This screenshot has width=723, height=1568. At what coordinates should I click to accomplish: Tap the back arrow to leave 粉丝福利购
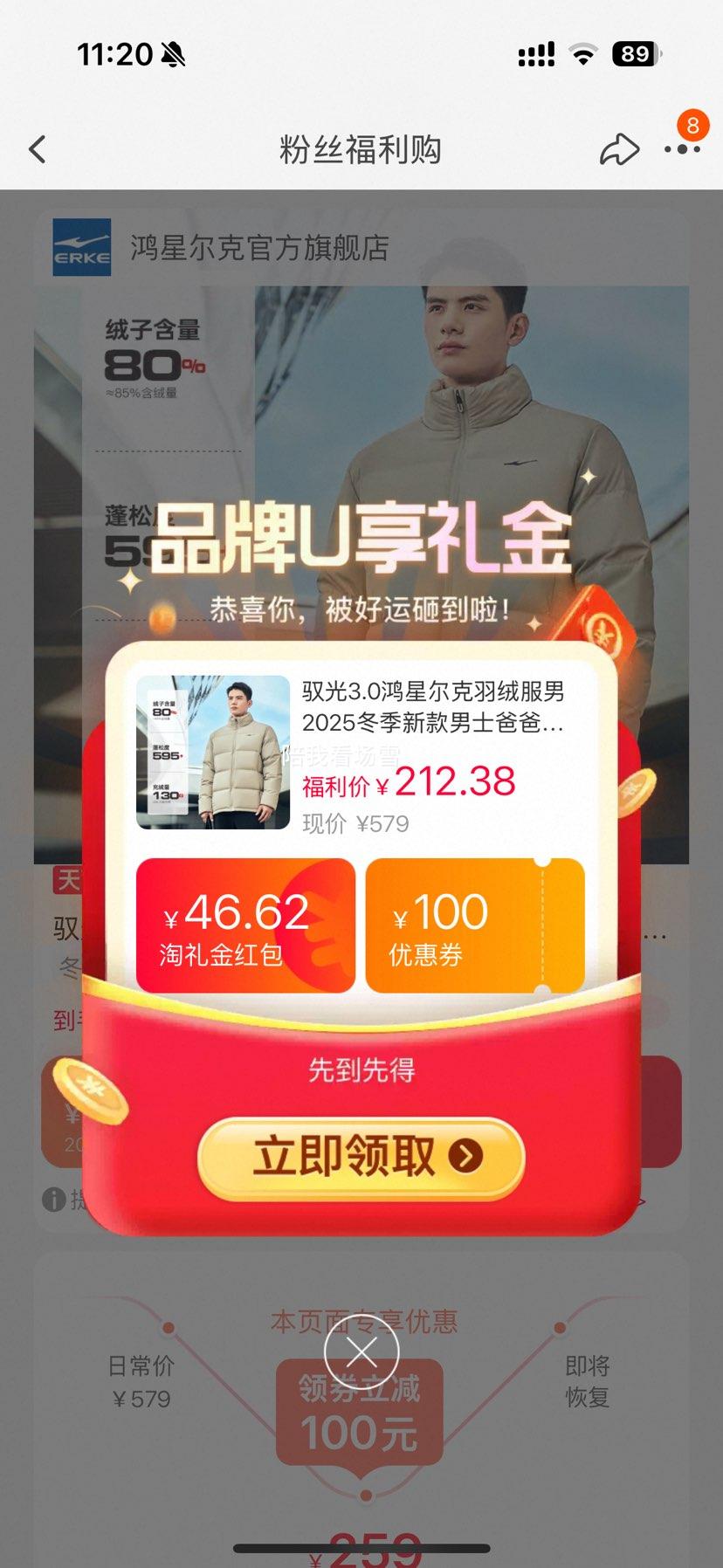click(36, 149)
